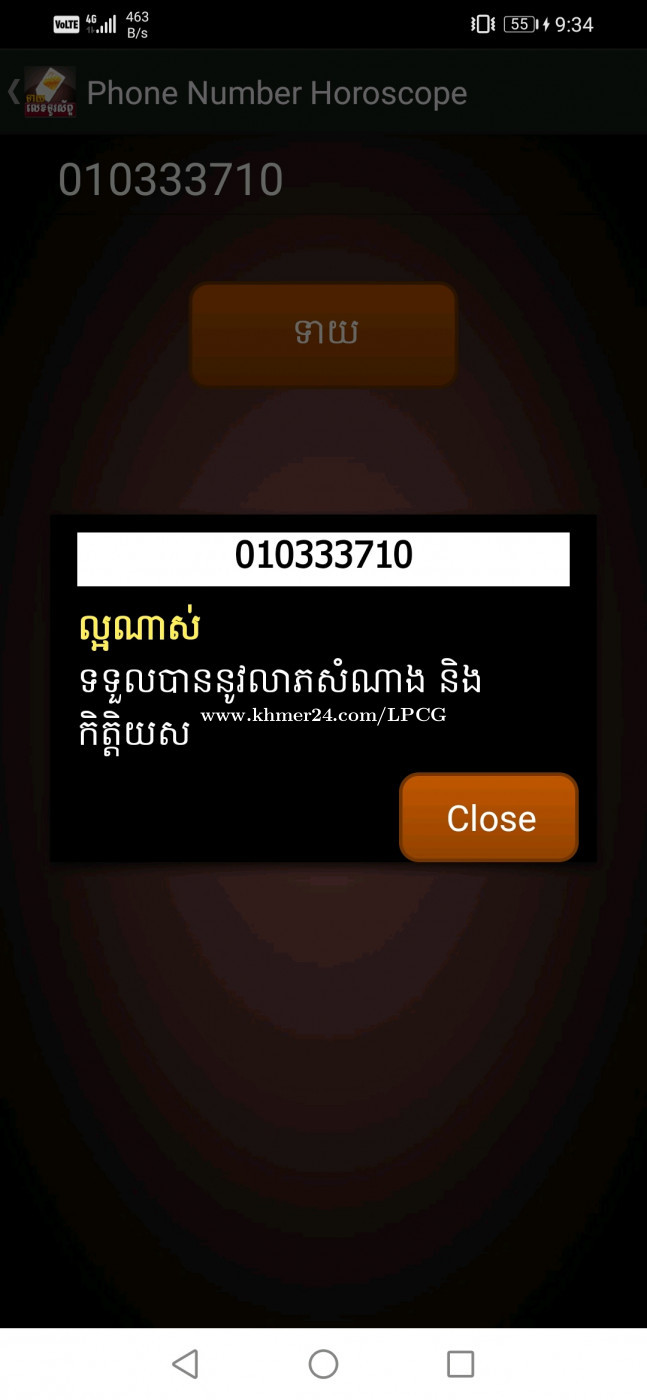647x1400 pixels.
Task: Tap the orange ទាយ predict button
Action: pyautogui.click(x=324, y=334)
